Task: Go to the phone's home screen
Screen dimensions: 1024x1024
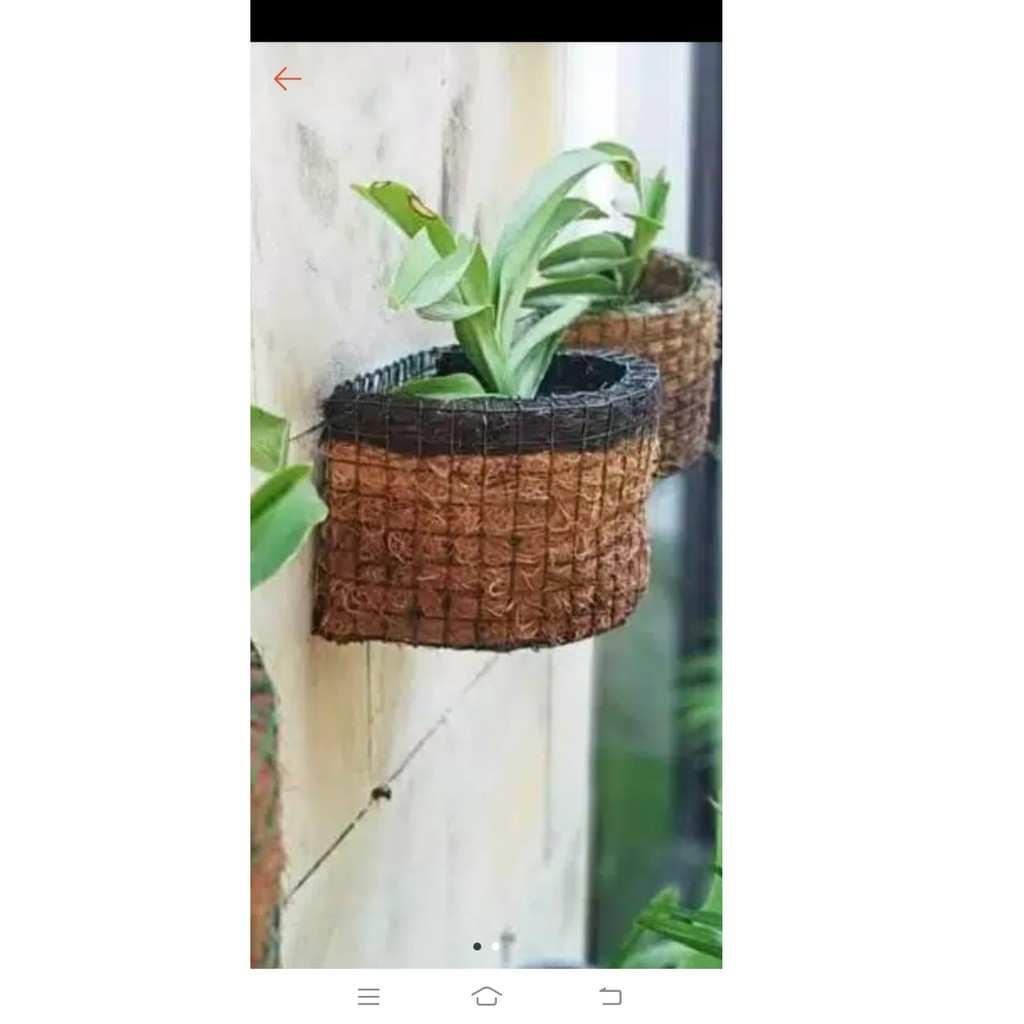Action: [x=486, y=996]
